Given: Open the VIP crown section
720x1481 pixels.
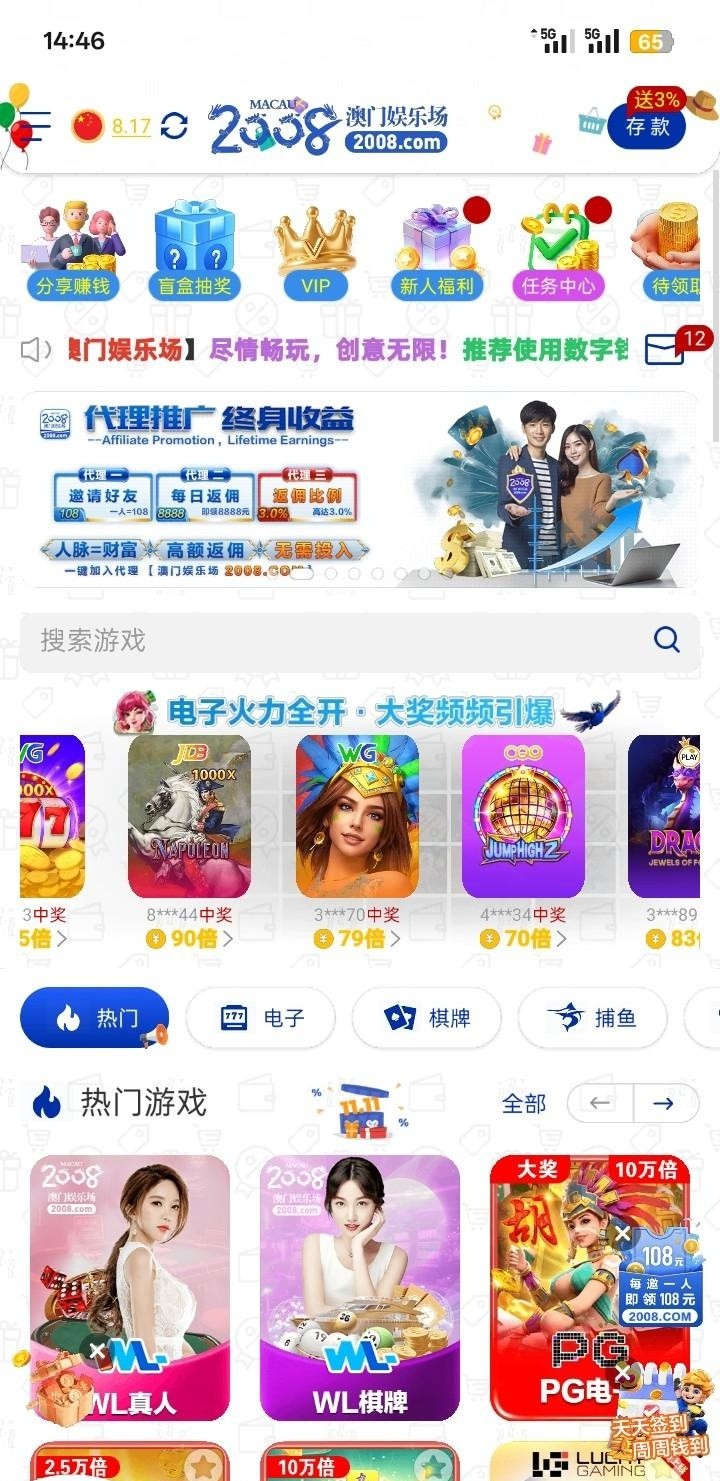Looking at the screenshot, I should tap(315, 250).
